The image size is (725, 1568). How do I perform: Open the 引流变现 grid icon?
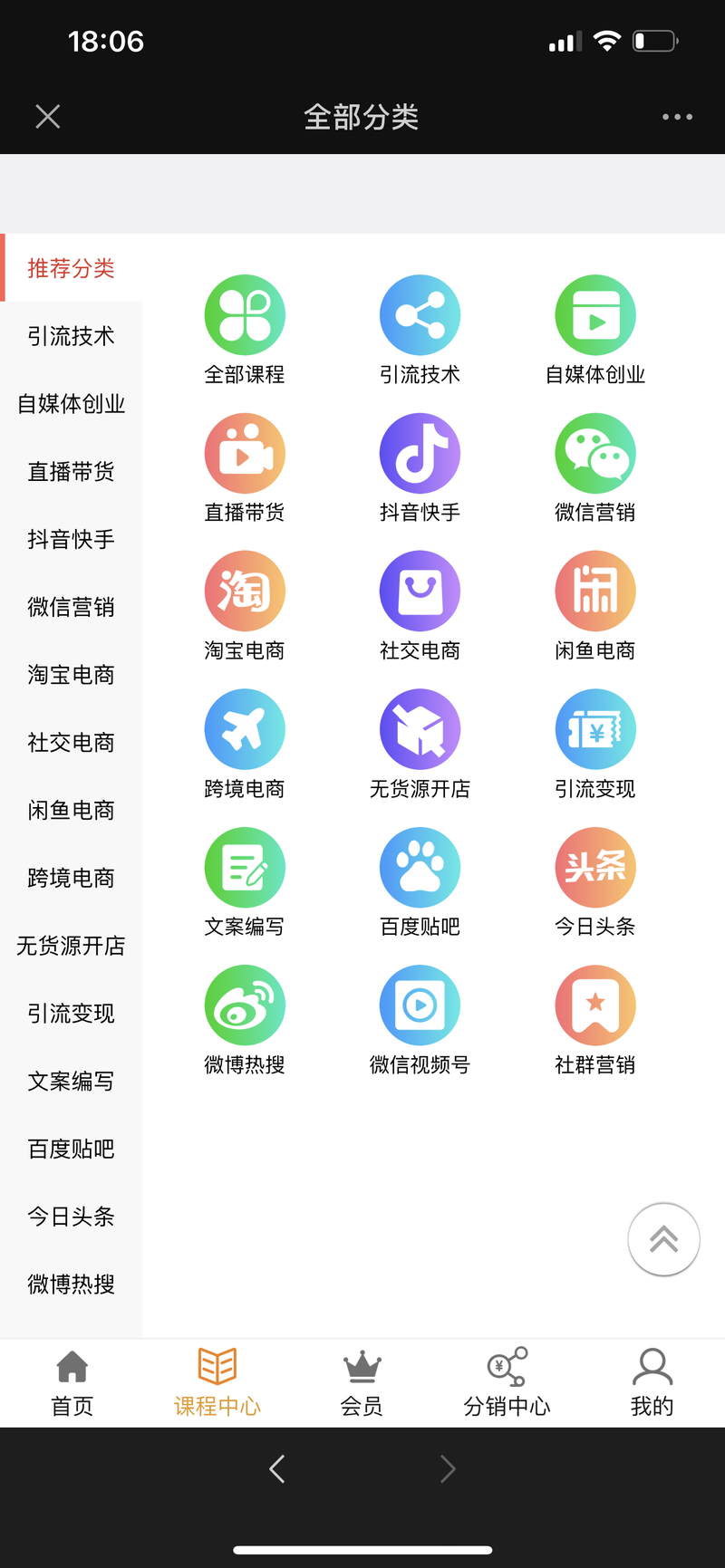[x=595, y=730]
